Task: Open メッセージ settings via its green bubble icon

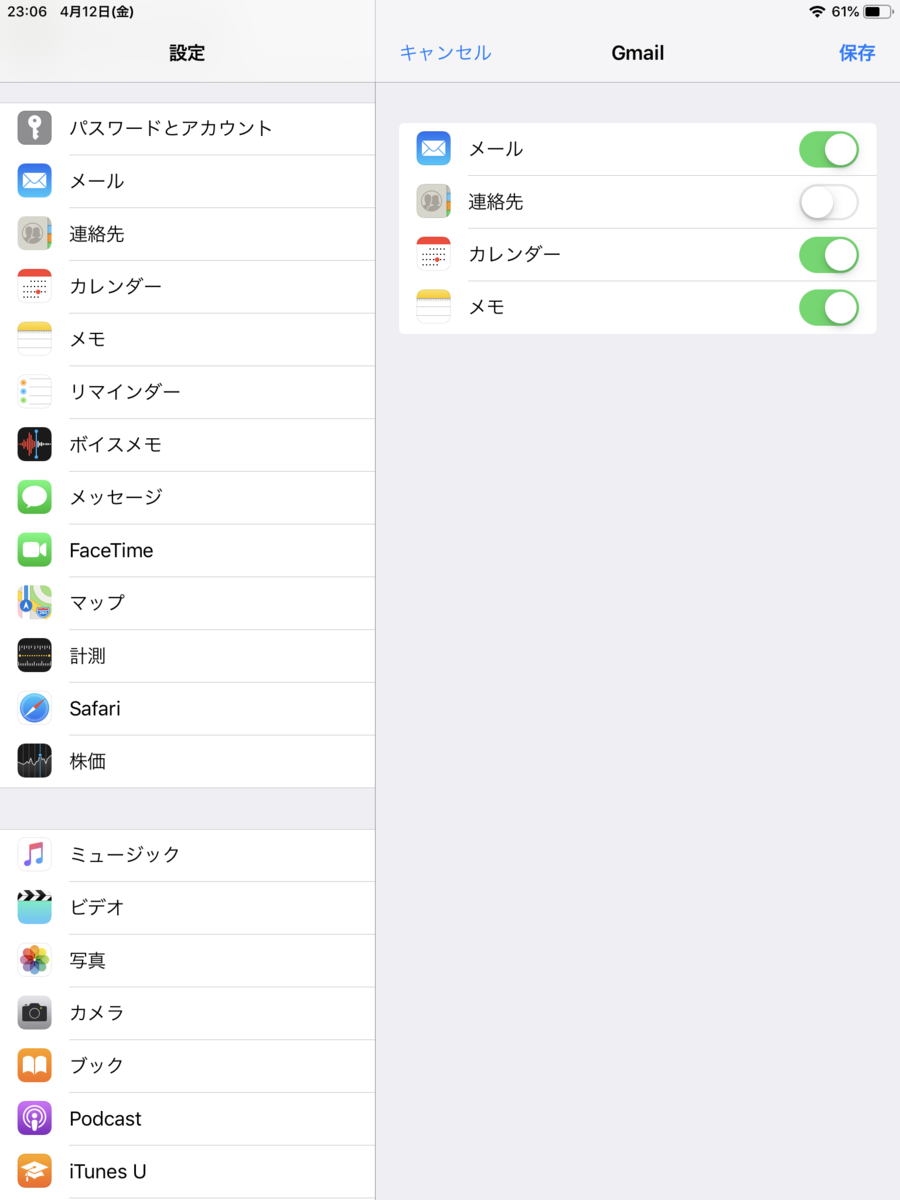Action: tap(34, 497)
